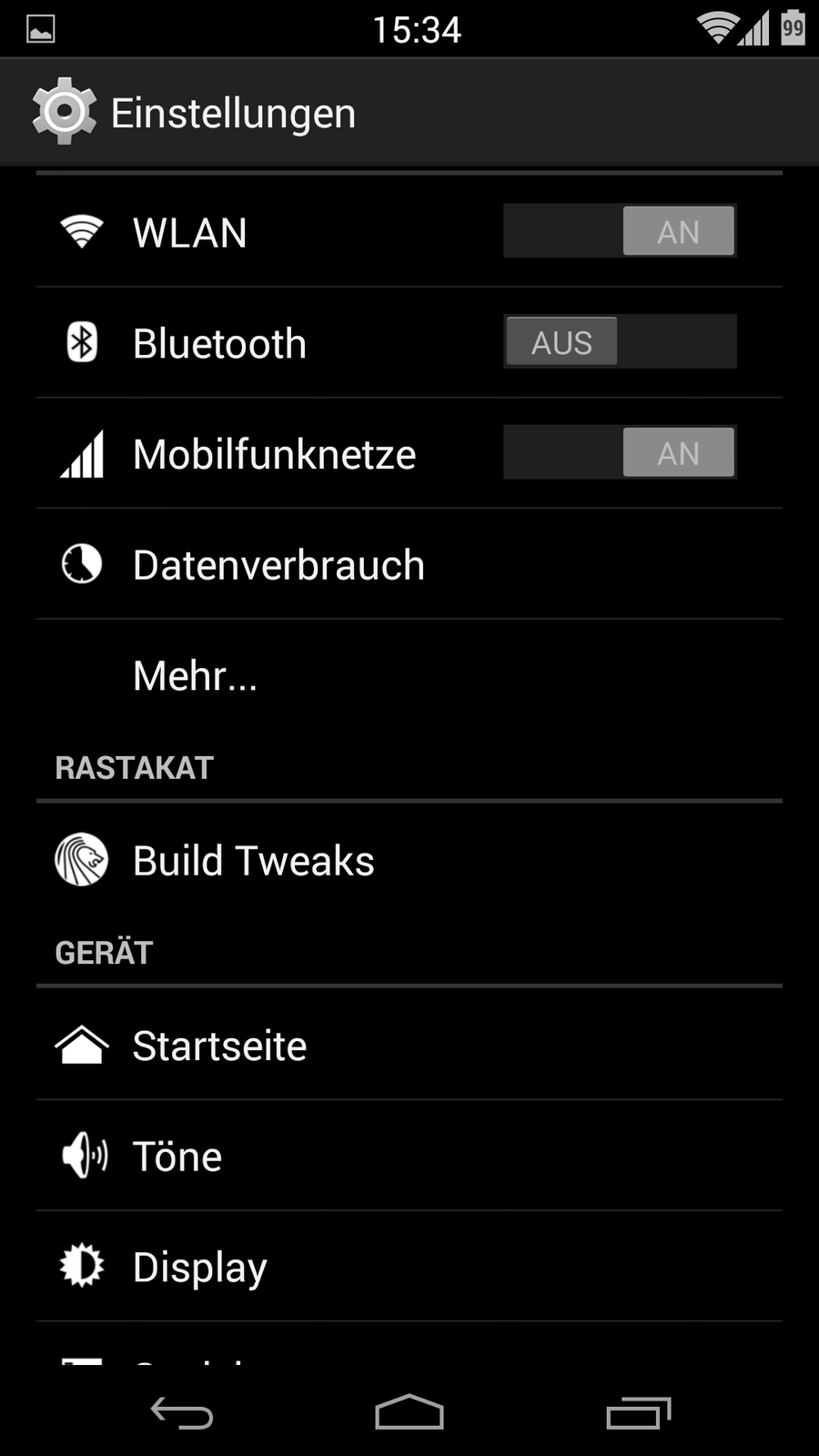Open Töne settings
Image resolution: width=819 pixels, height=1456 pixels.
tap(177, 1157)
